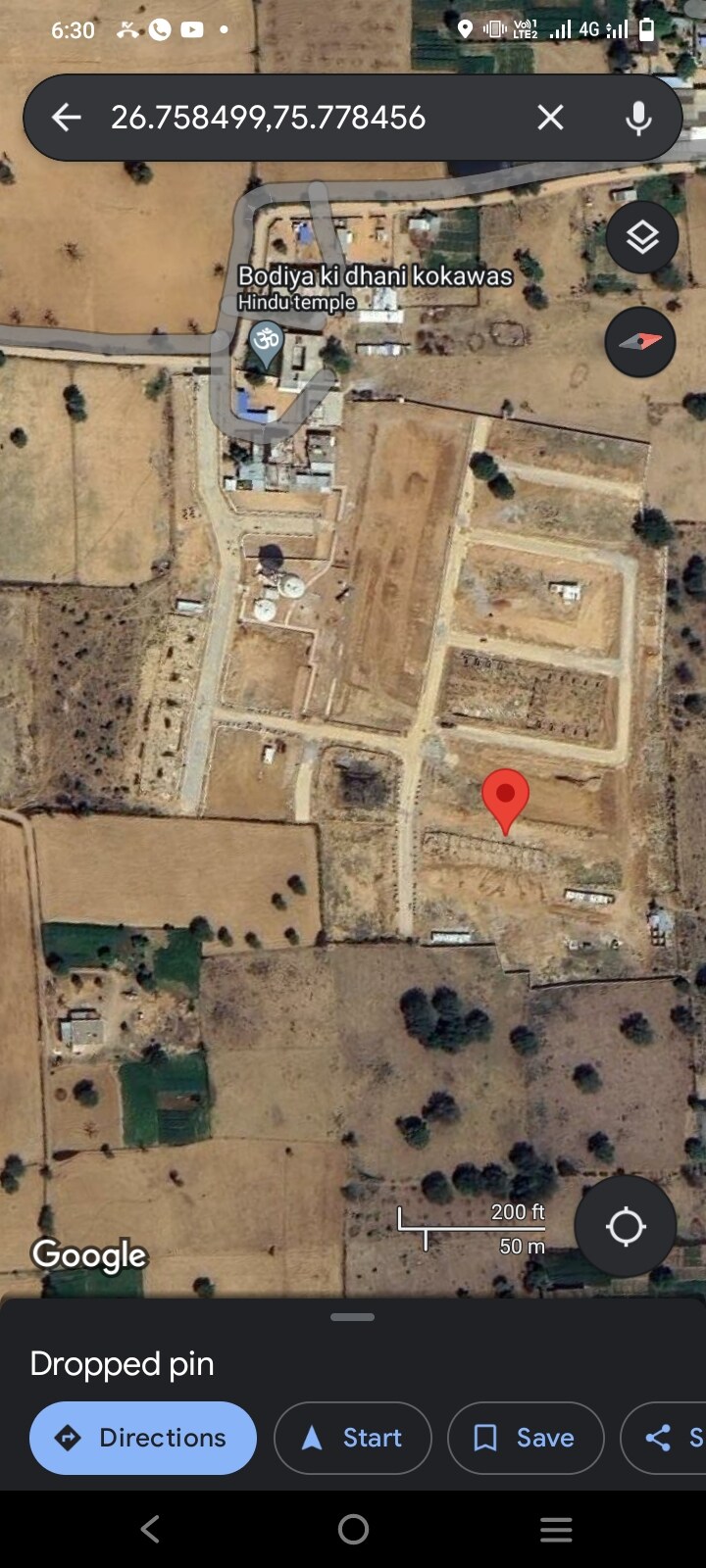Viewport: 706px width, 1568px height.
Task: Go back using the search bar arrow
Action: tap(67, 118)
